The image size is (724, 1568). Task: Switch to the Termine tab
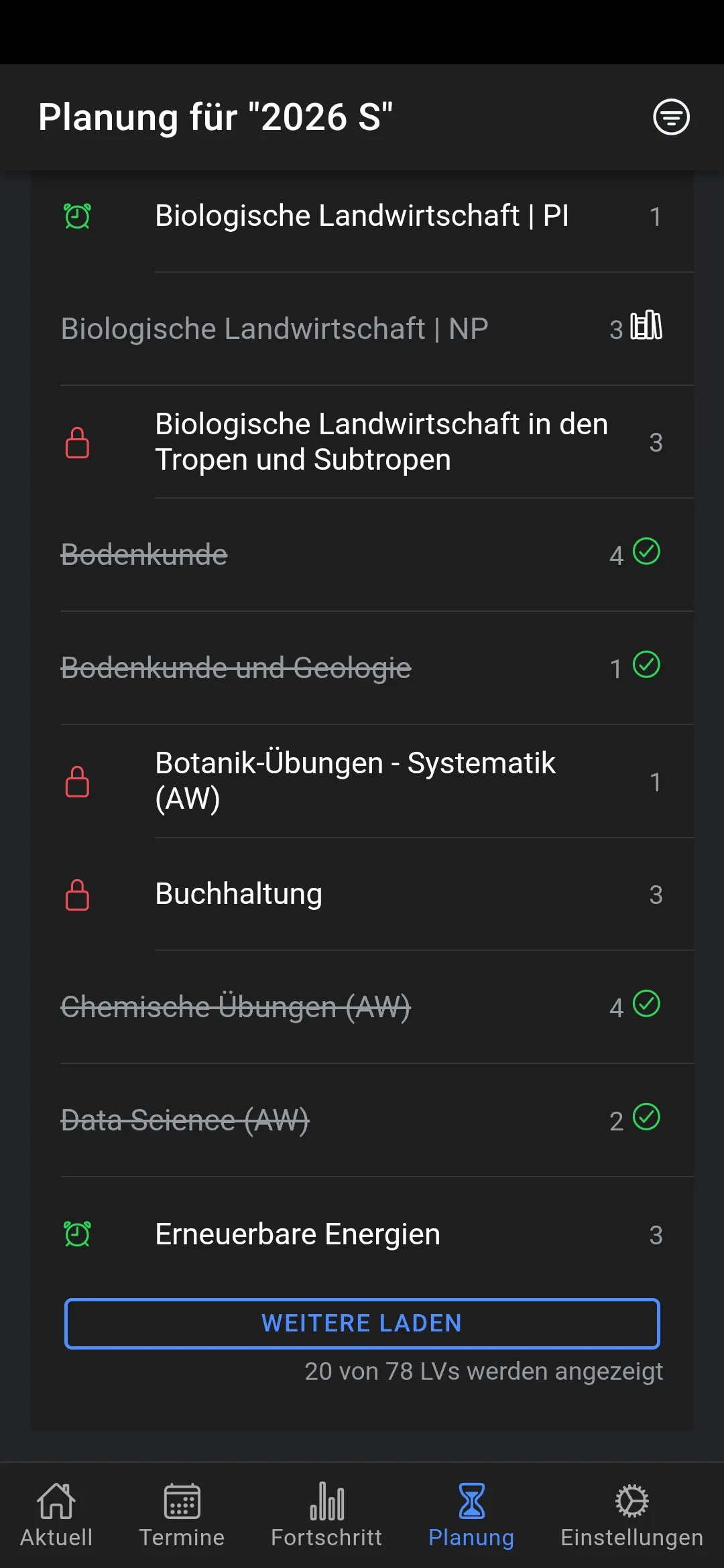(181, 1513)
